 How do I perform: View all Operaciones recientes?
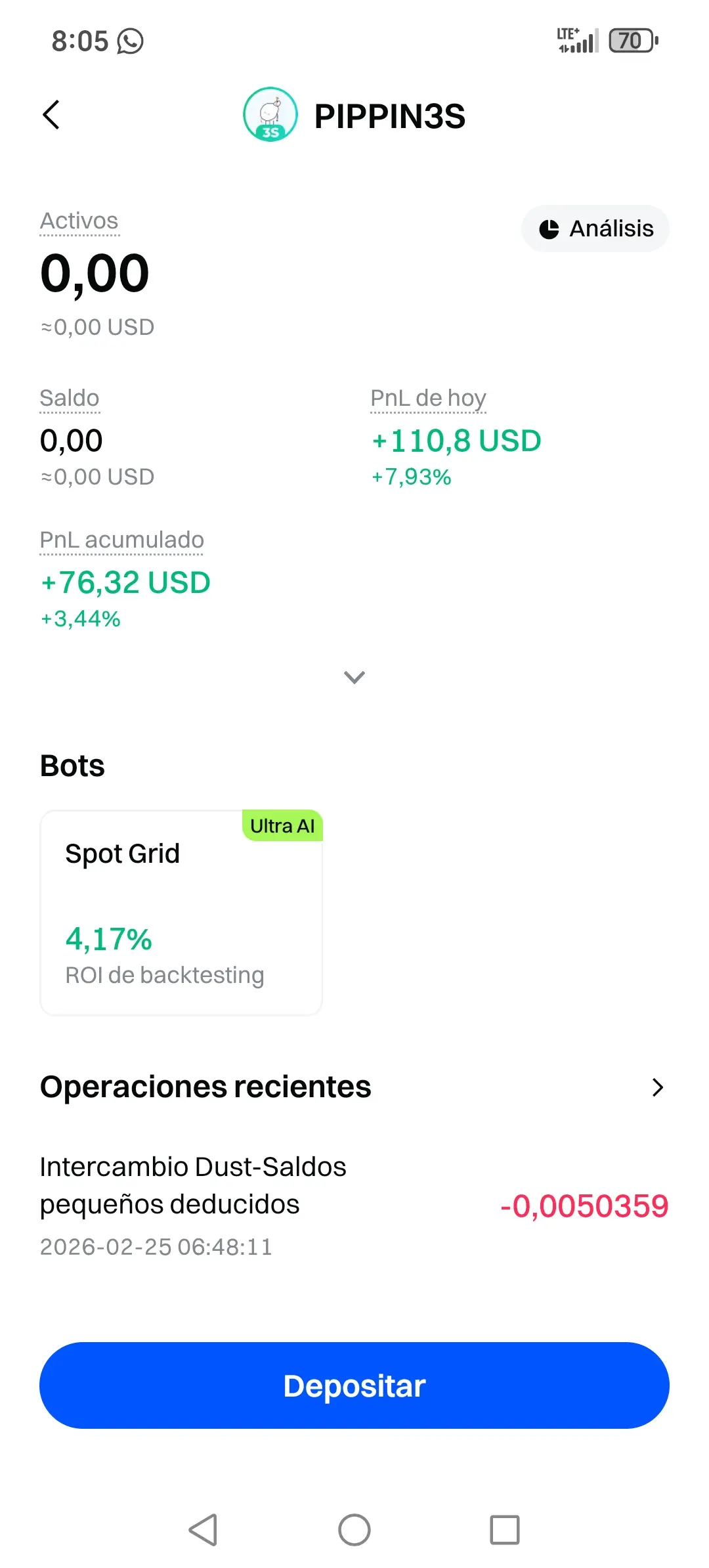[657, 1087]
